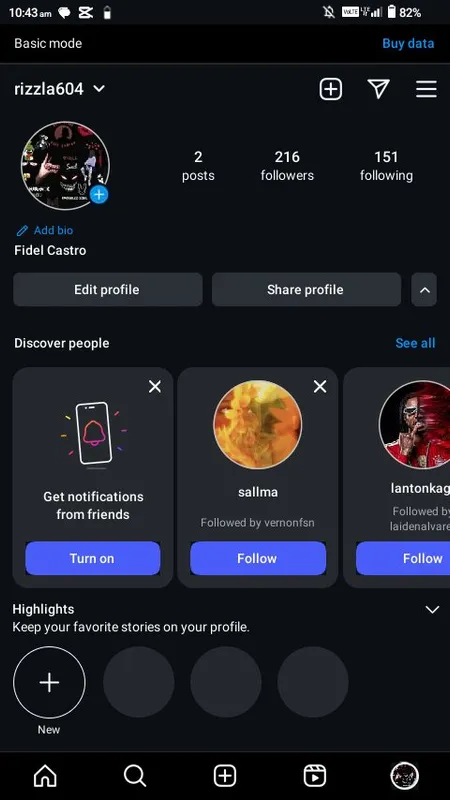Open Edit profile
This screenshot has height=800, width=450.
(108, 289)
